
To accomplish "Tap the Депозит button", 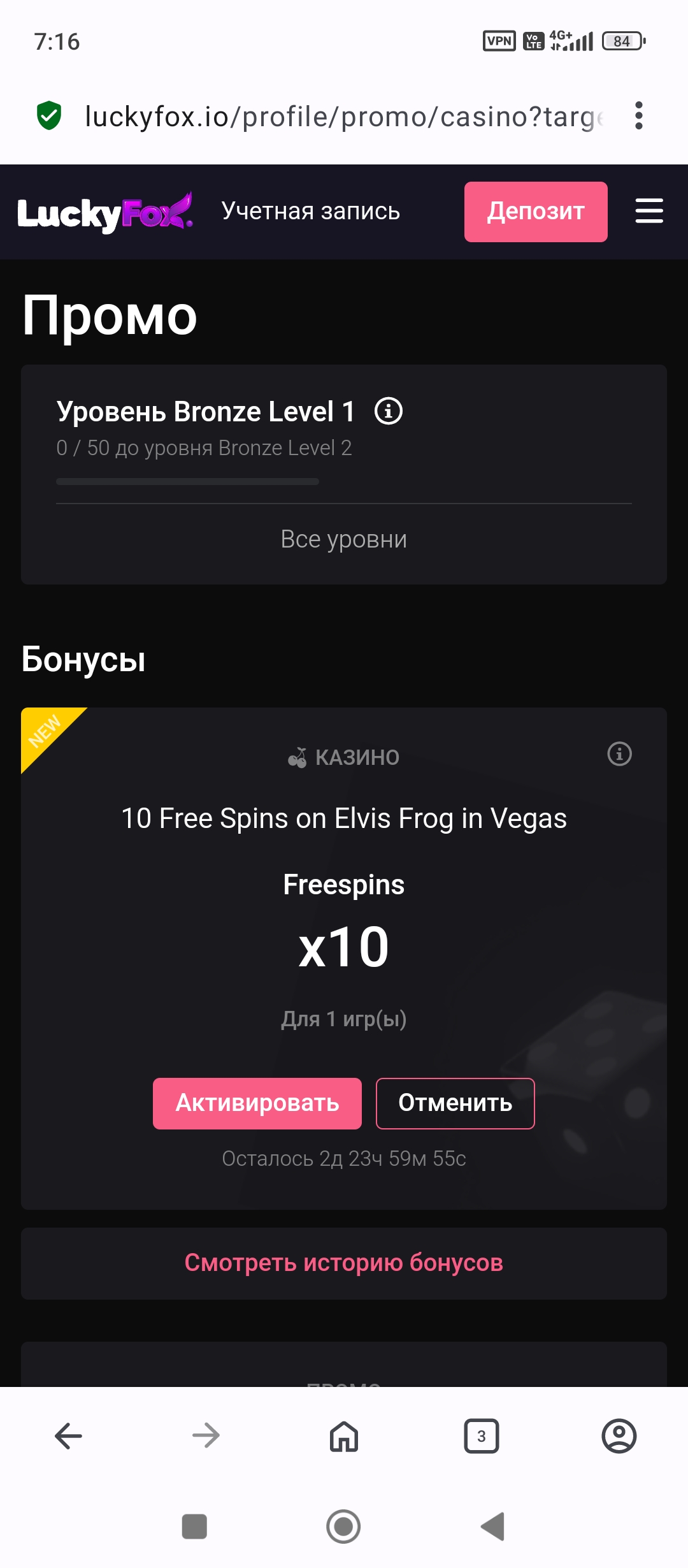I will pyautogui.click(x=535, y=212).
